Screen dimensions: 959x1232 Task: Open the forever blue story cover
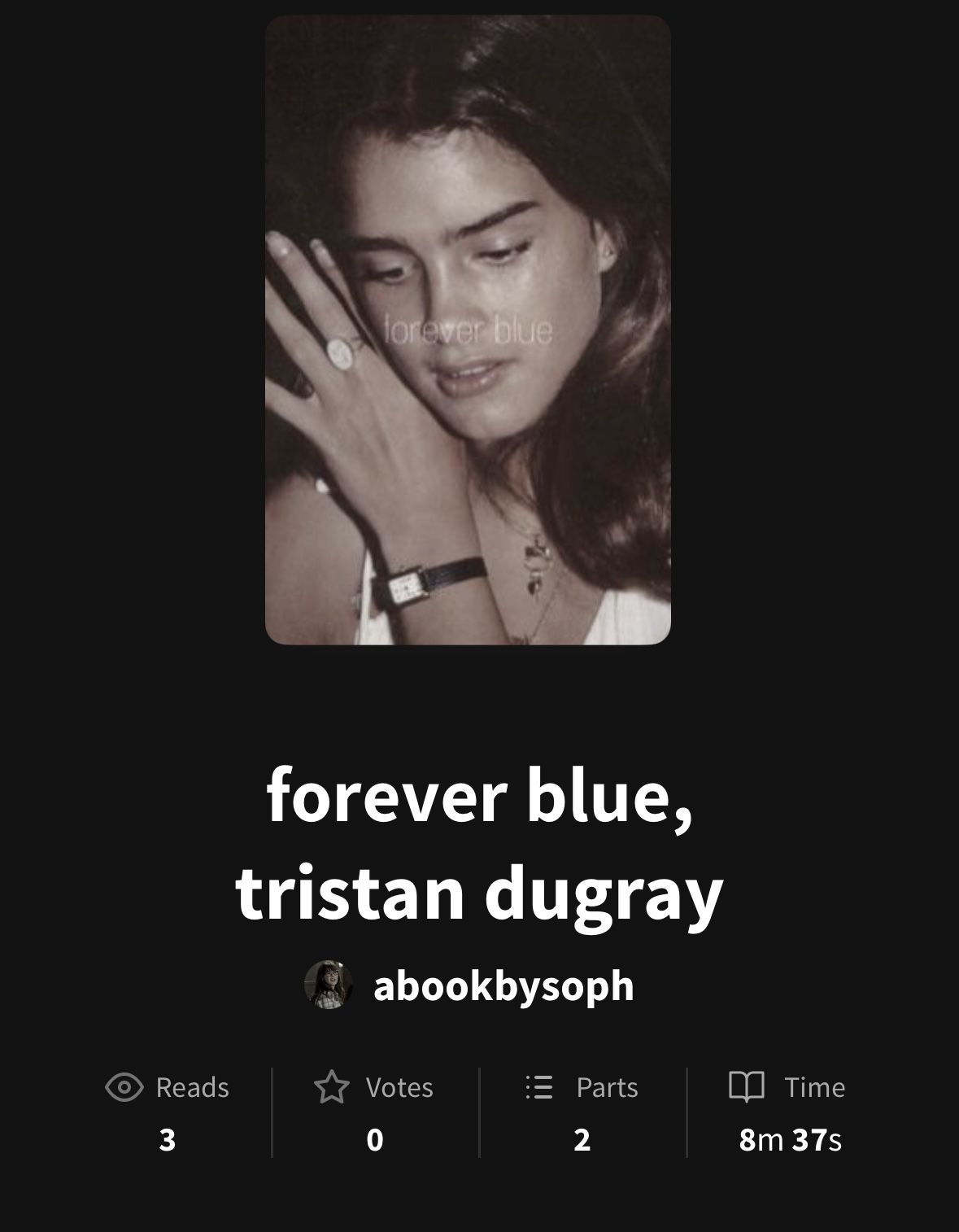[468, 330]
